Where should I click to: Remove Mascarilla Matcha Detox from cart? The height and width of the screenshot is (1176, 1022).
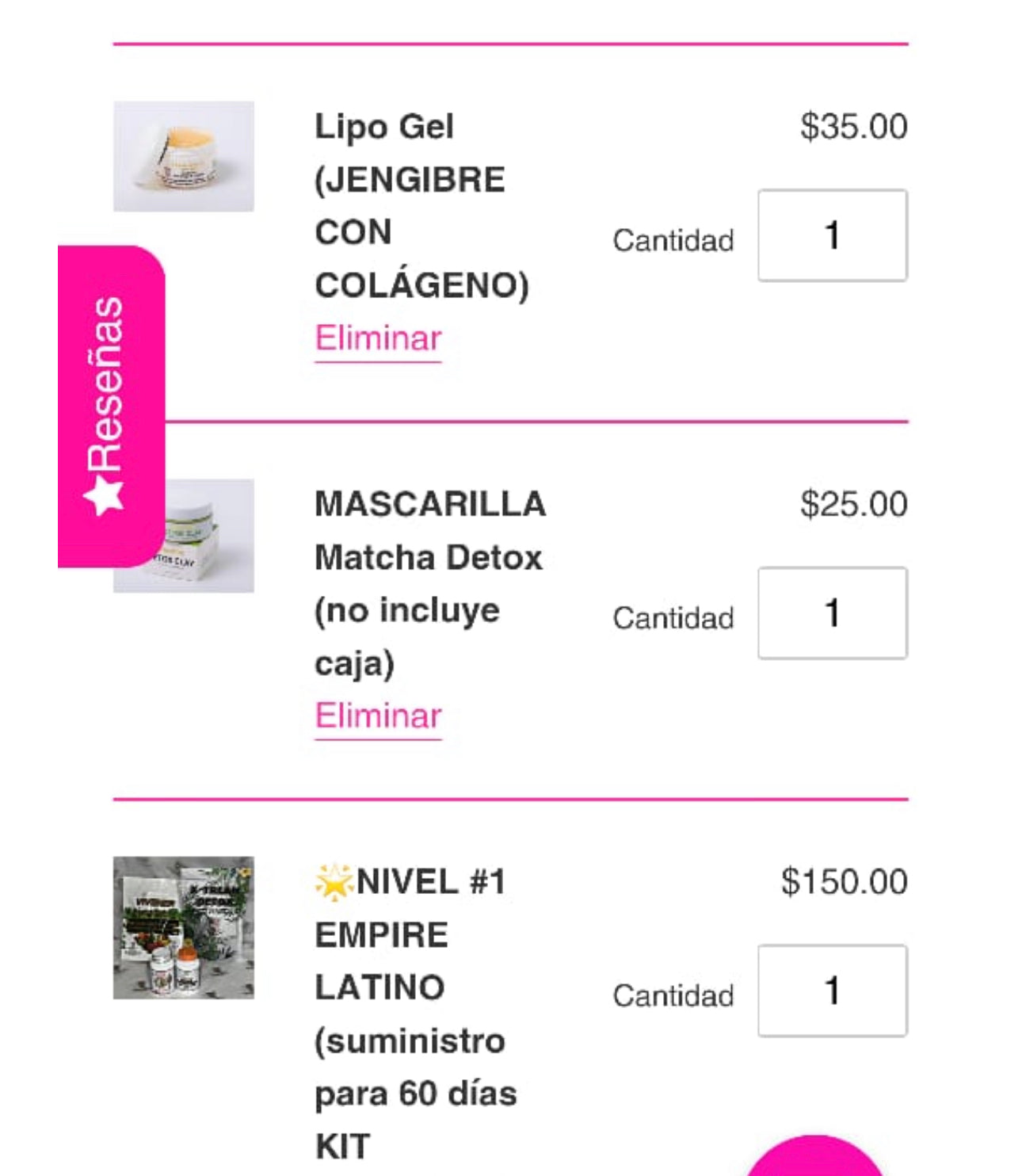point(378,716)
